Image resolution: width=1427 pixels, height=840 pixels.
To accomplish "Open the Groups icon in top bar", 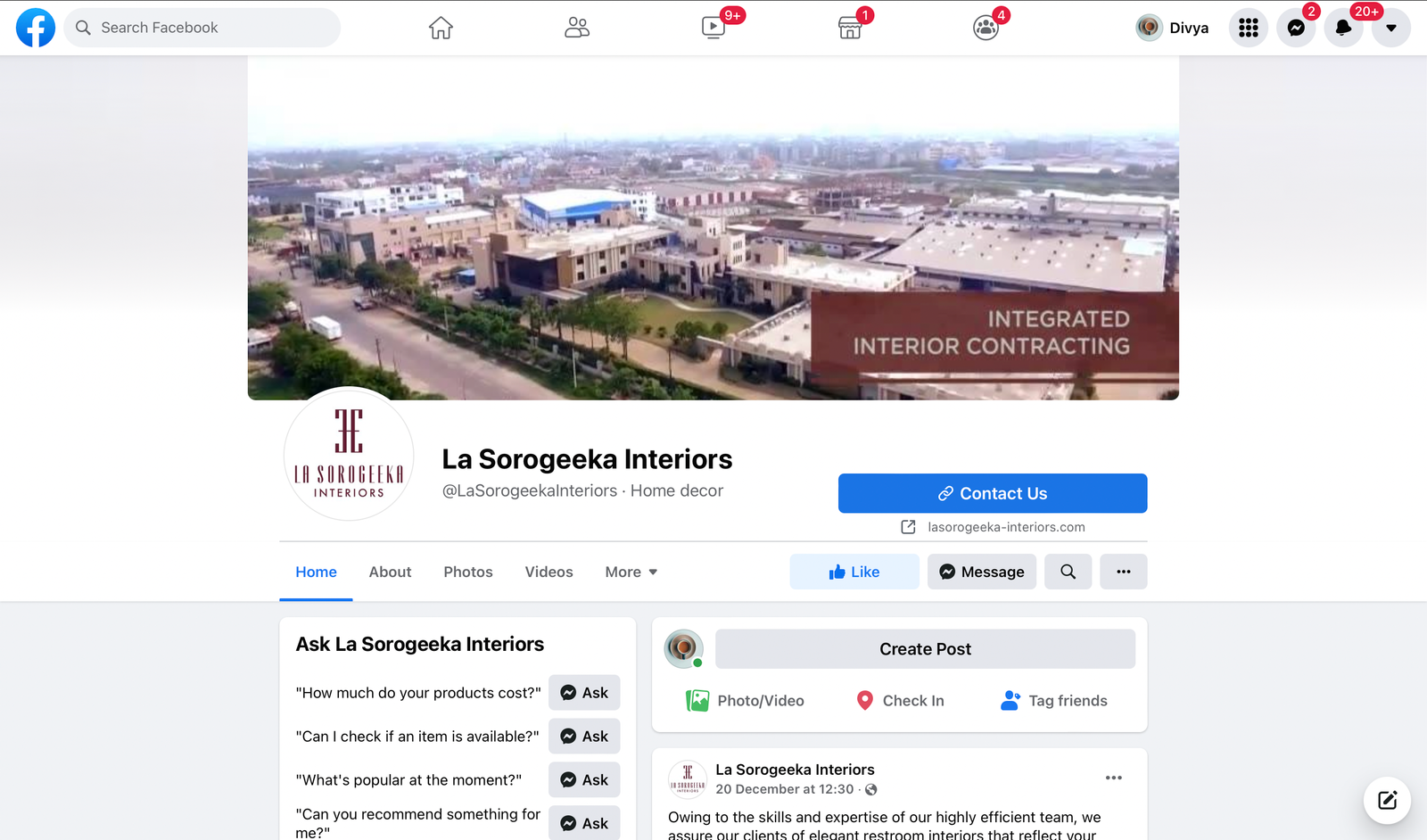I will pyautogui.click(x=986, y=28).
